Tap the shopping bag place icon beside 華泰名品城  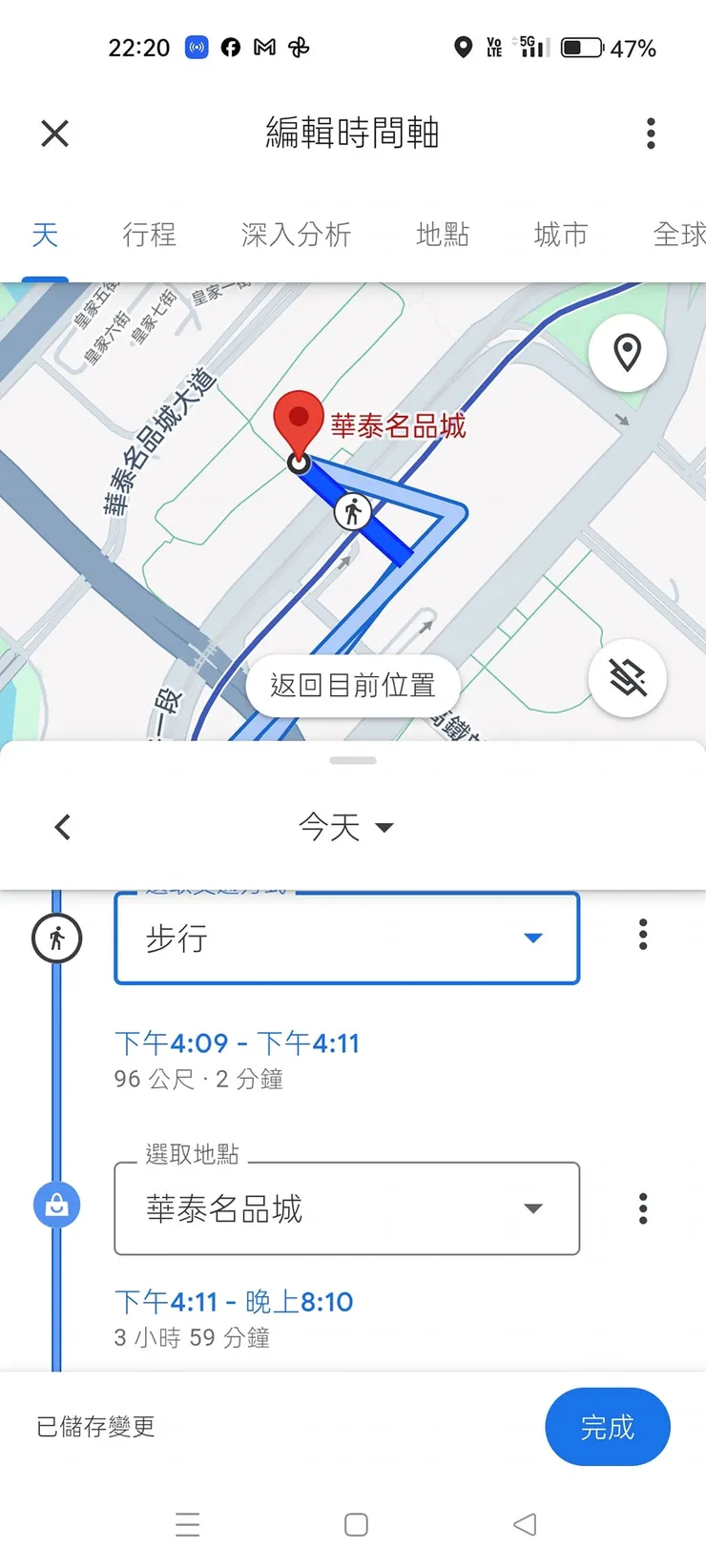click(x=56, y=1205)
